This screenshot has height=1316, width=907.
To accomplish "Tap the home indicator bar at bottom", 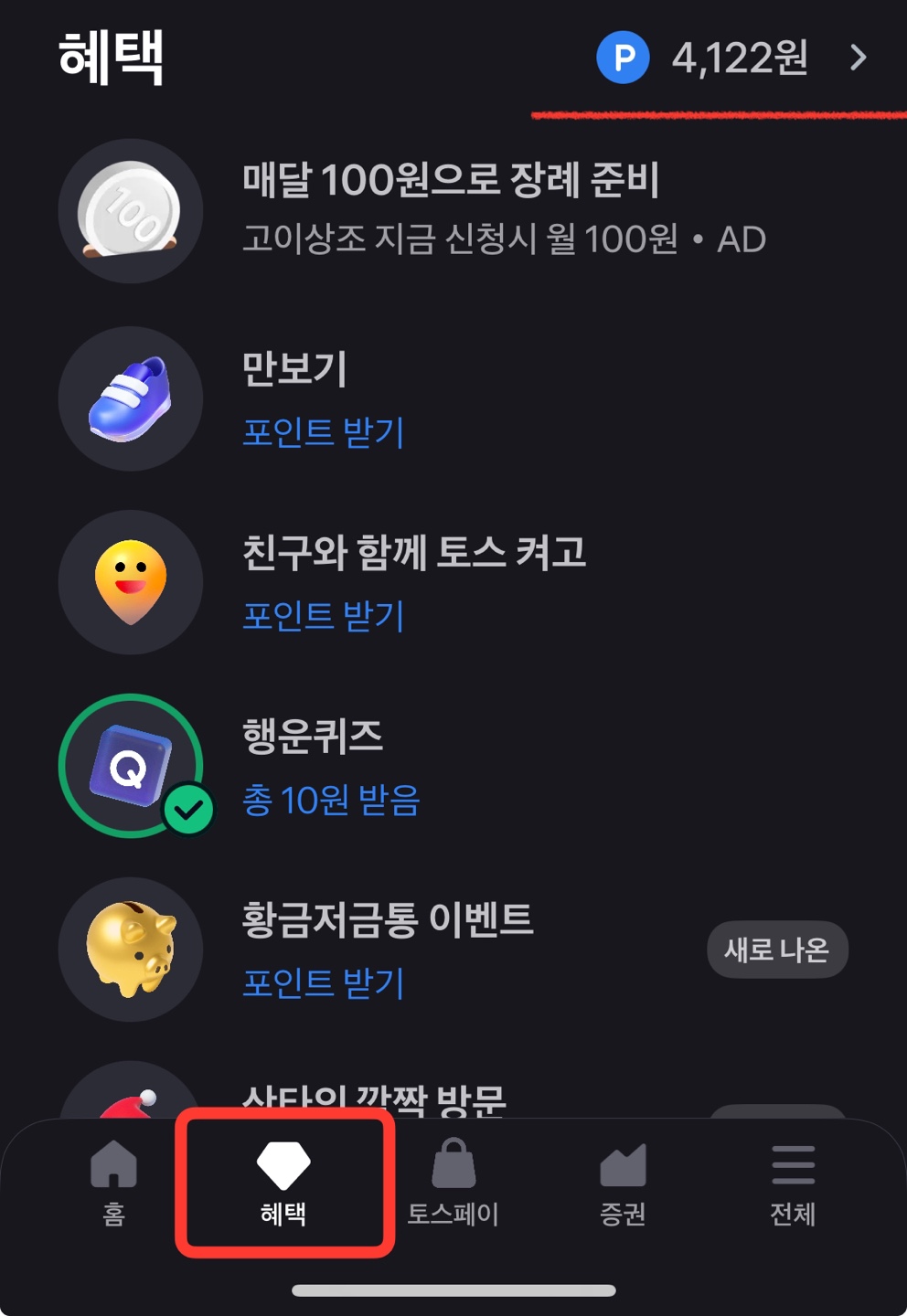I will (453, 1290).
